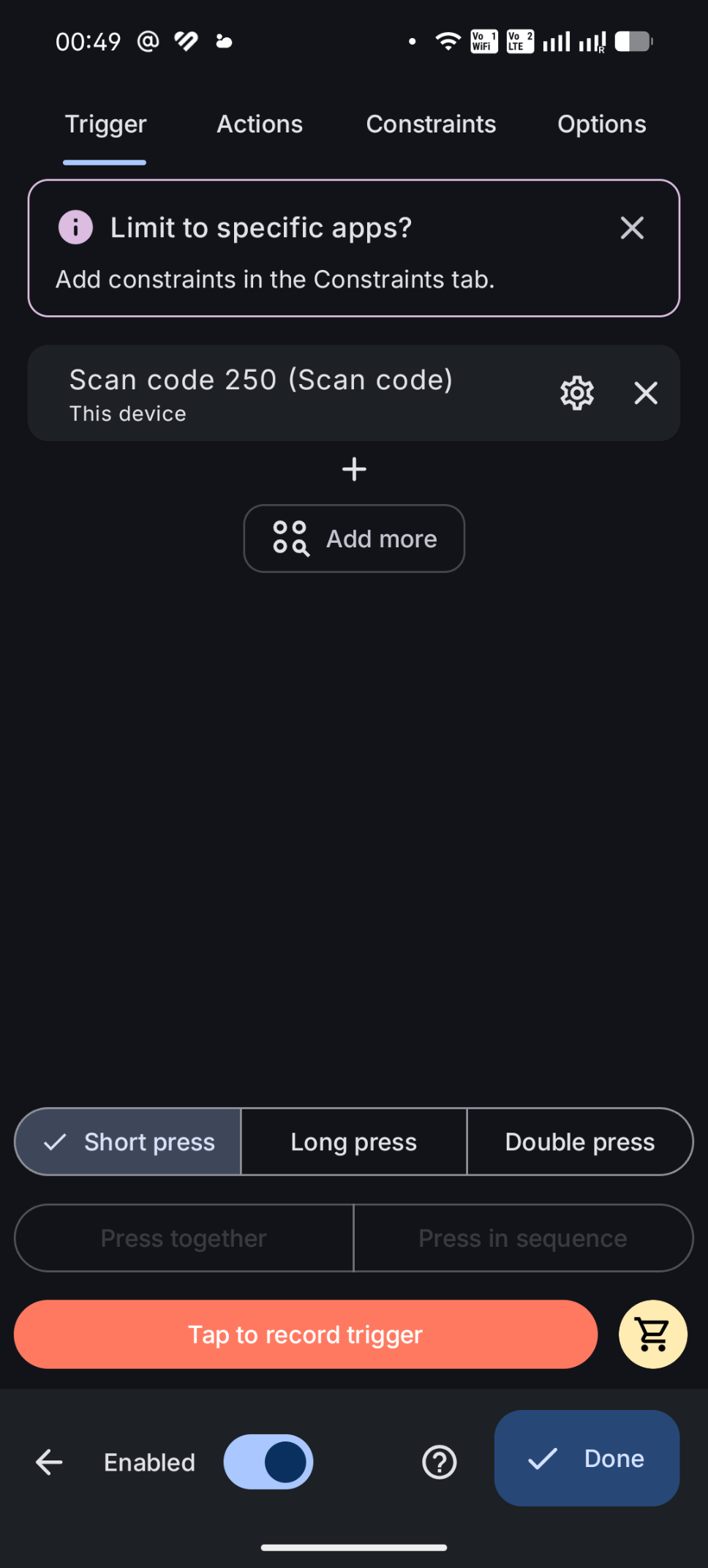Open the Constraints tab
The image size is (708, 1568).
(431, 124)
